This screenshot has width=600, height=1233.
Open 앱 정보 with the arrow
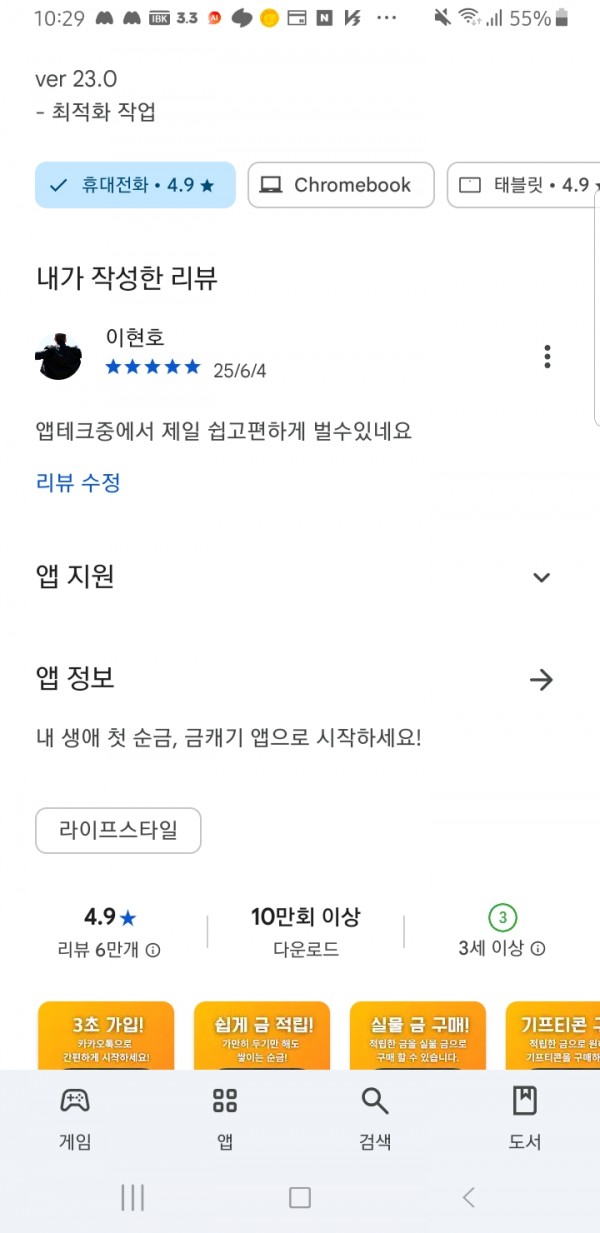tap(541, 680)
